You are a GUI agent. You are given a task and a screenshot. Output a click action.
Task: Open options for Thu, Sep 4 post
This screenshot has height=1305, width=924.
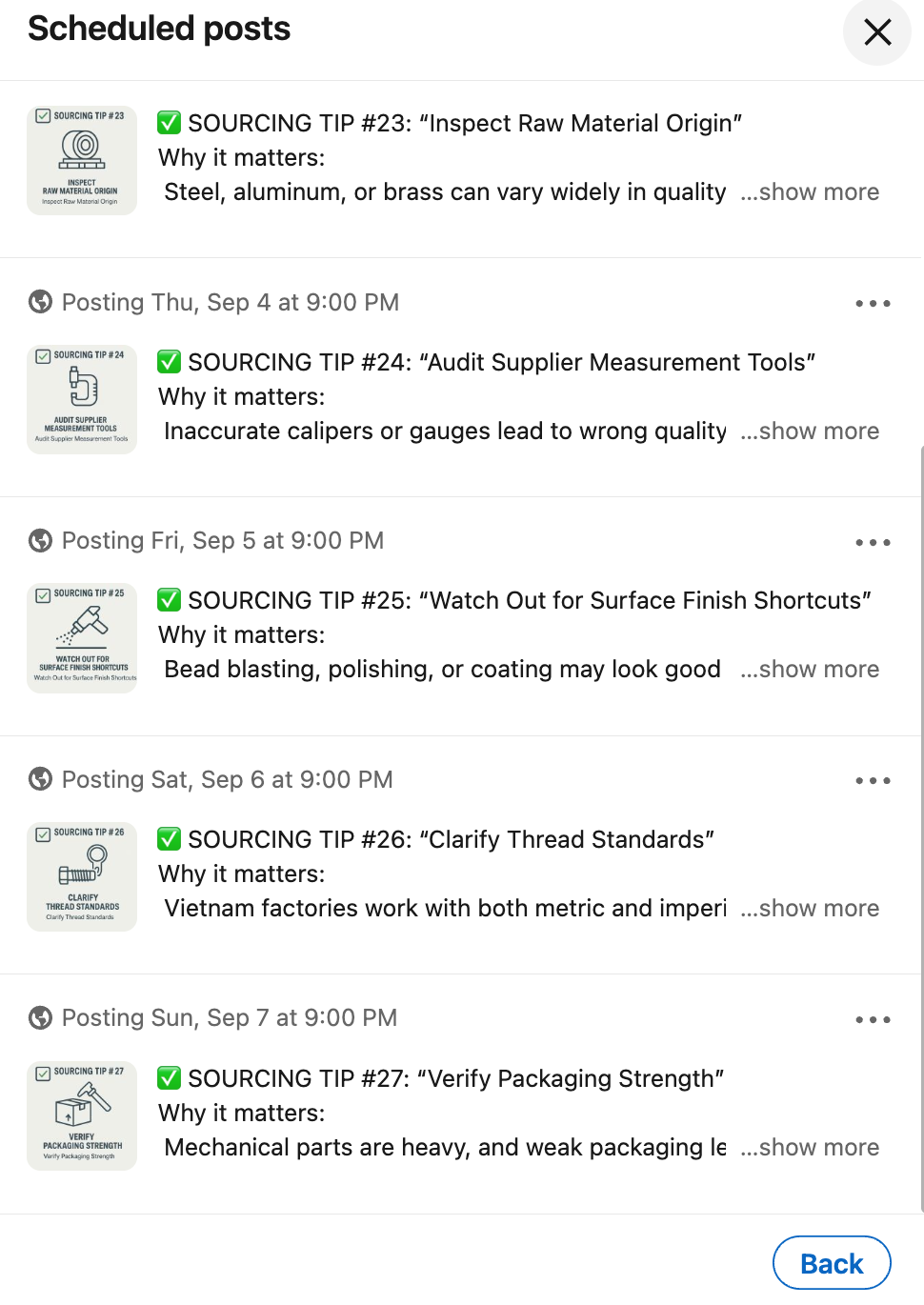coord(873,304)
